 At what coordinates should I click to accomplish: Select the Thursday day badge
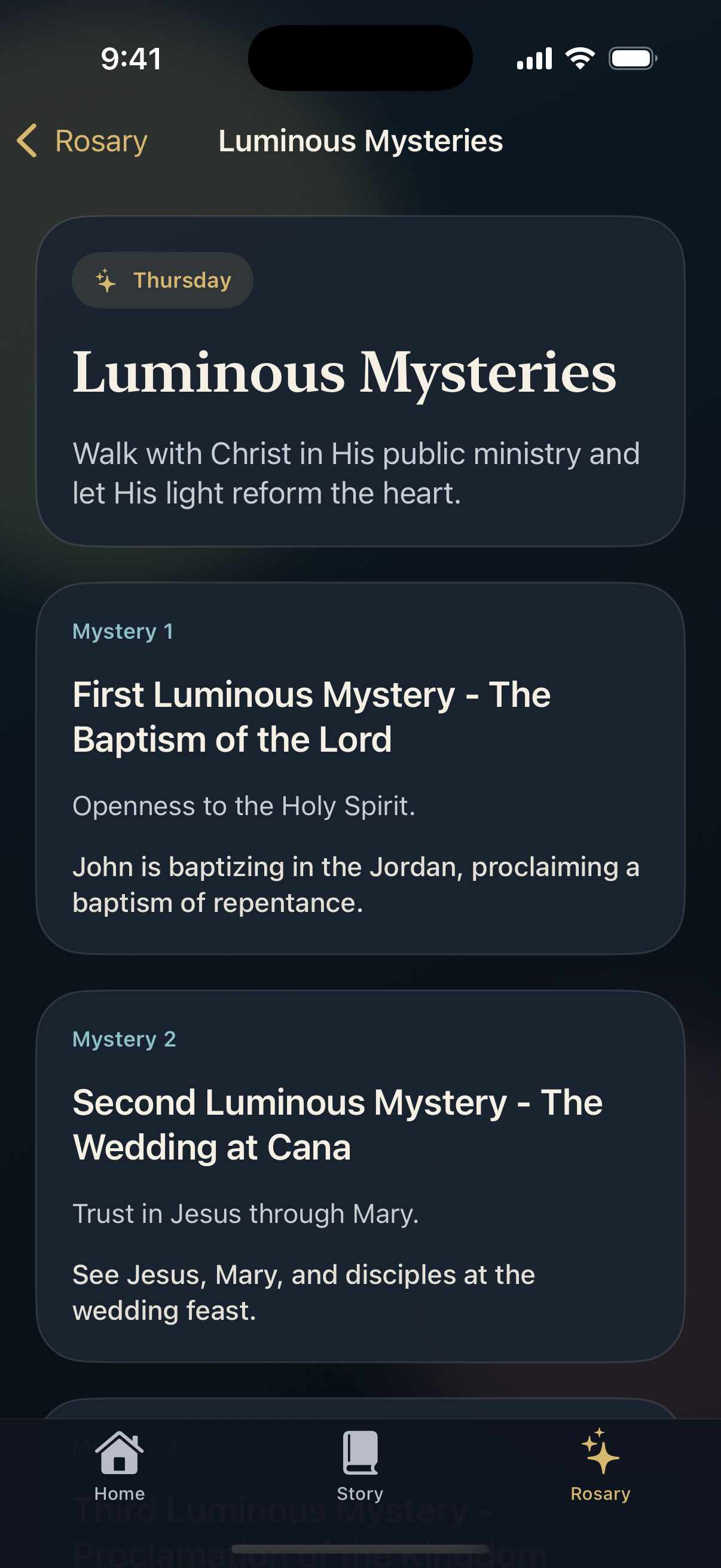click(162, 280)
